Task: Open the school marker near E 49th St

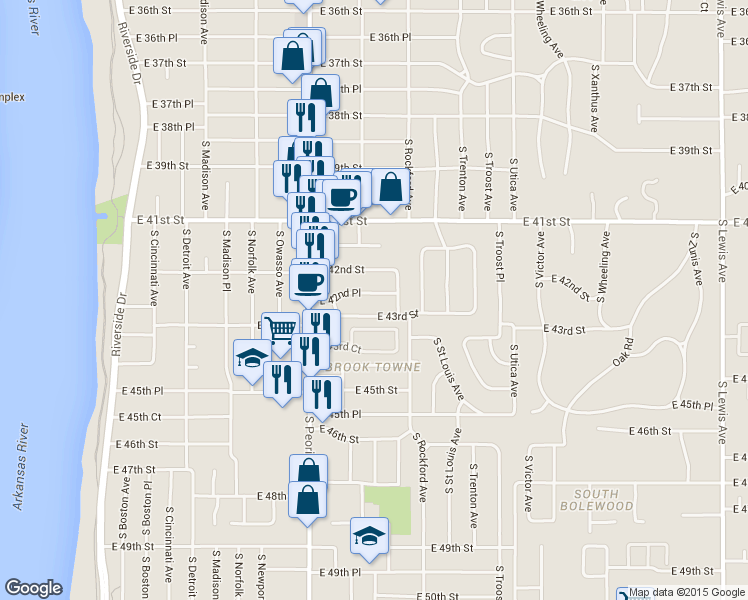Action: pyautogui.click(x=369, y=535)
